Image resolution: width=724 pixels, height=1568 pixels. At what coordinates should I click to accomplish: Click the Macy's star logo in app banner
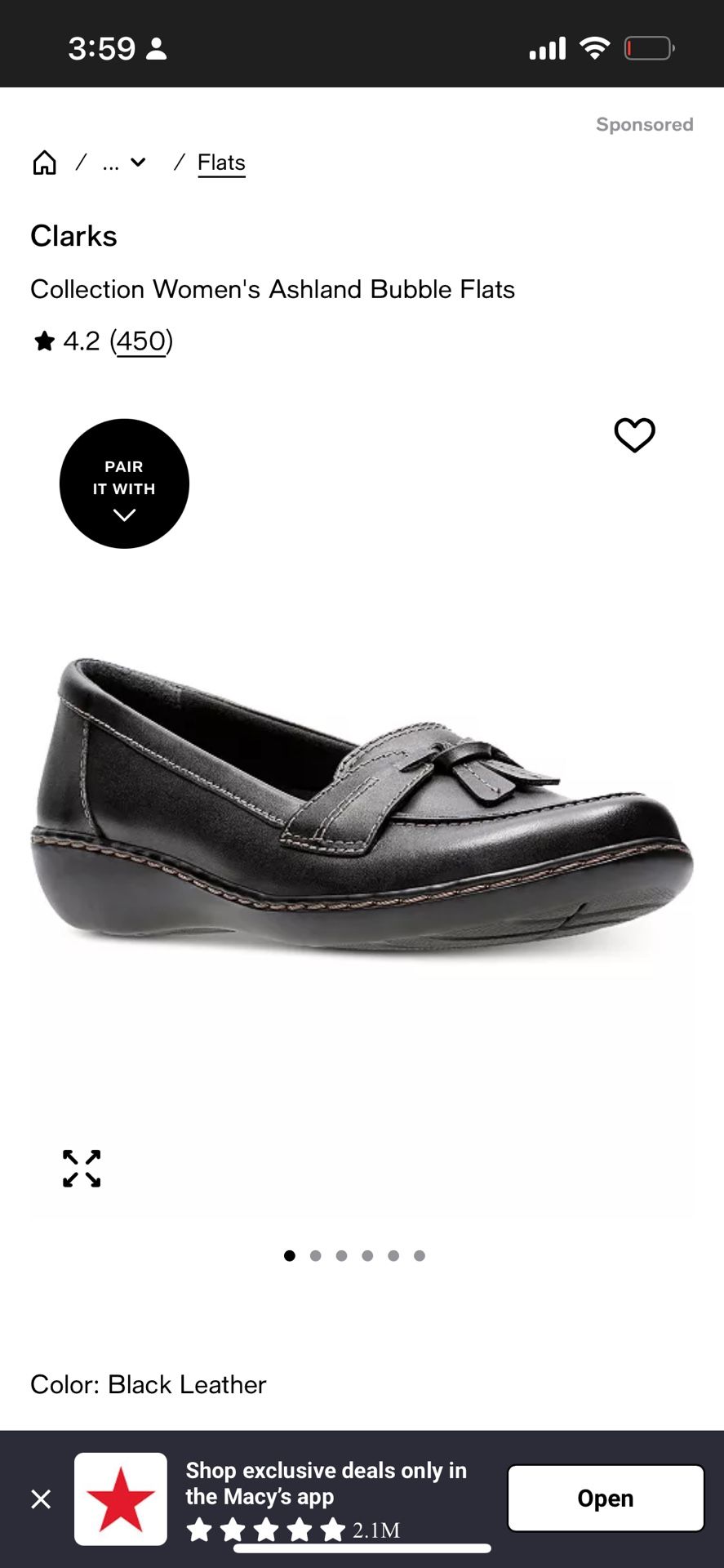120,1498
